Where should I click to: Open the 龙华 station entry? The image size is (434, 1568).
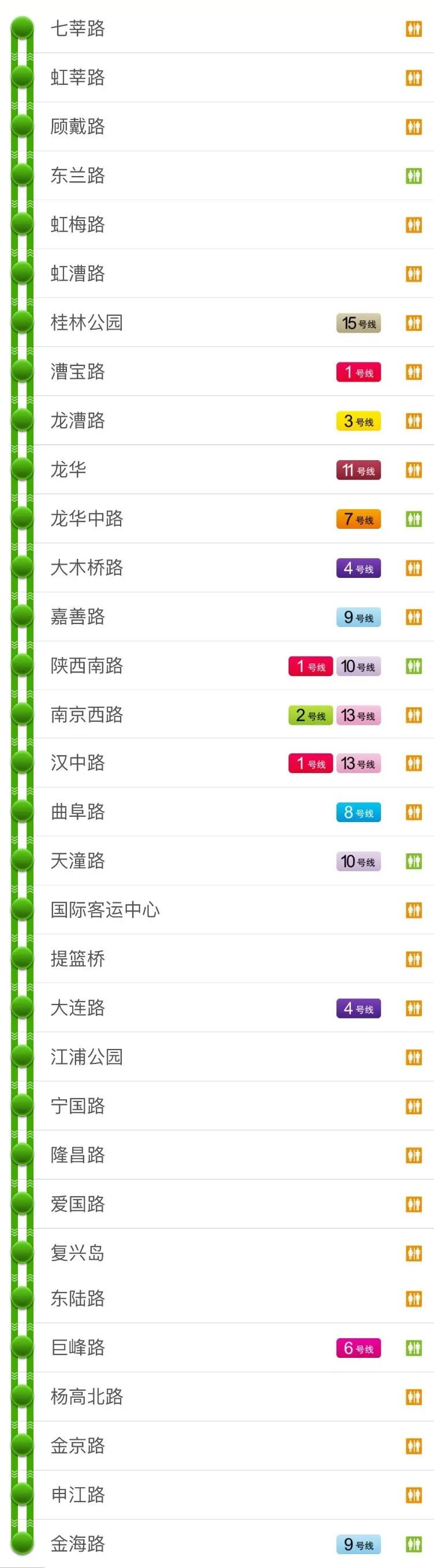point(69,469)
